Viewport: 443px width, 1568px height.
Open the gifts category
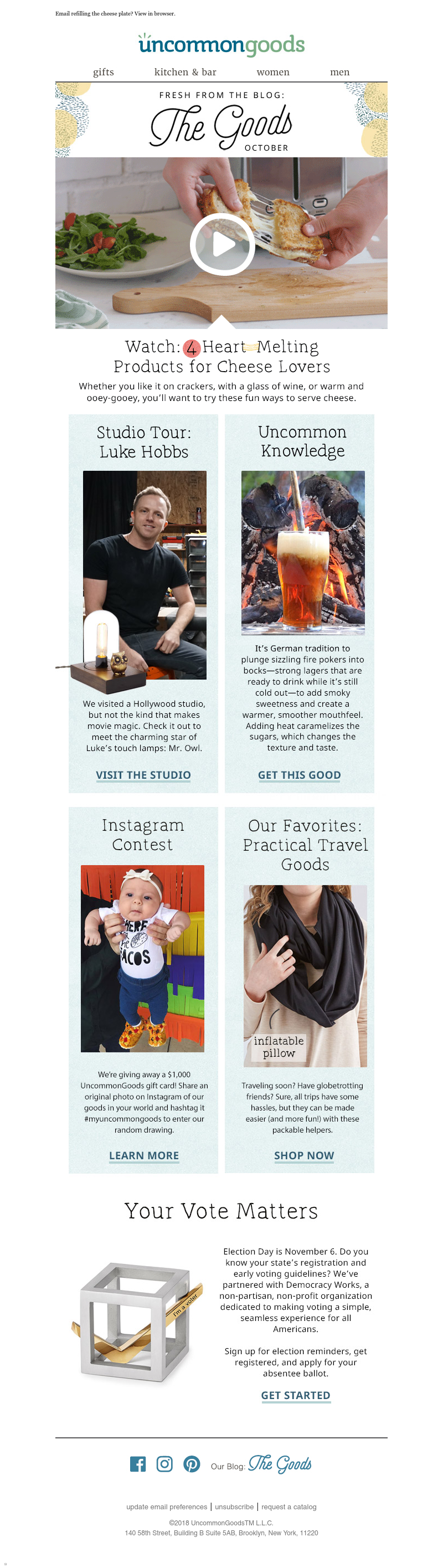point(104,72)
